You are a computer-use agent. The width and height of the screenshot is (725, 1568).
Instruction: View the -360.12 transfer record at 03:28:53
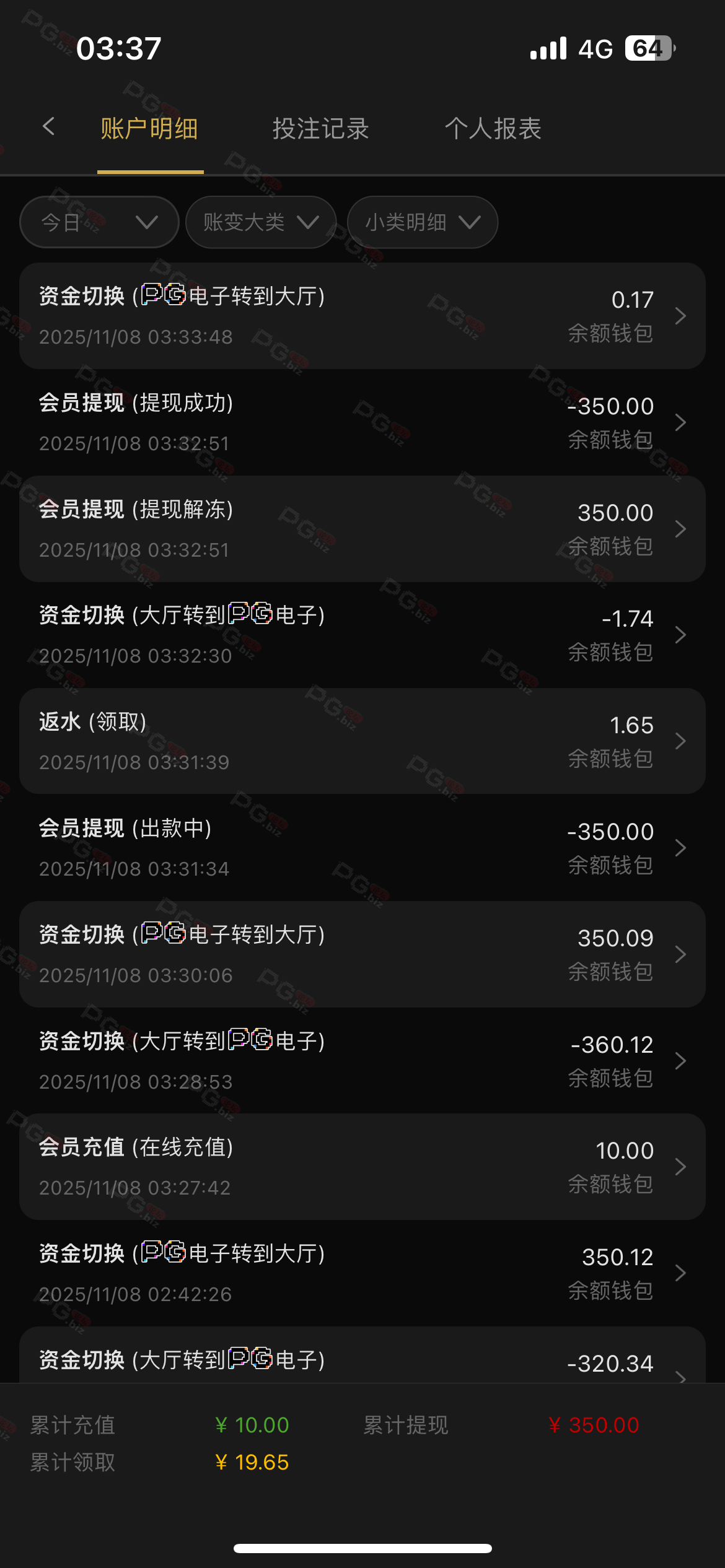coord(362,1061)
